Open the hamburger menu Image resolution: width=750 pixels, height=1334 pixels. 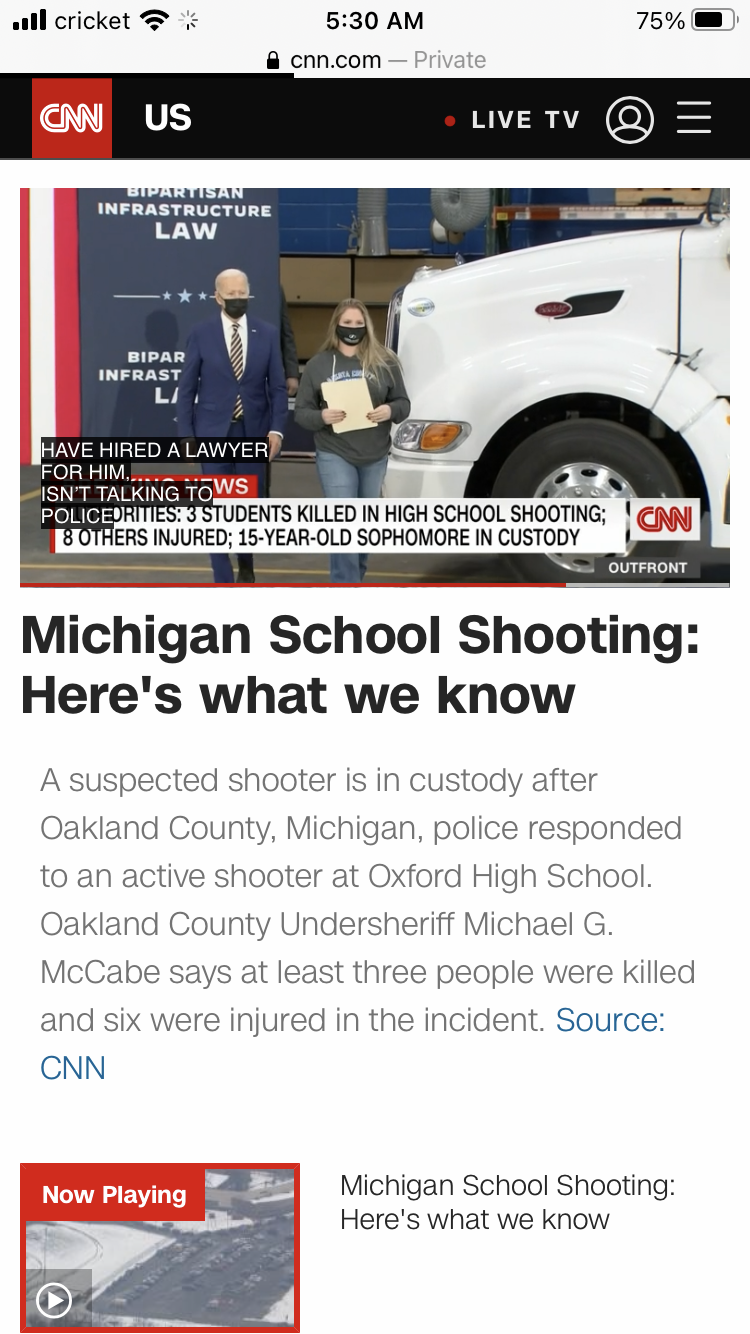pos(694,118)
